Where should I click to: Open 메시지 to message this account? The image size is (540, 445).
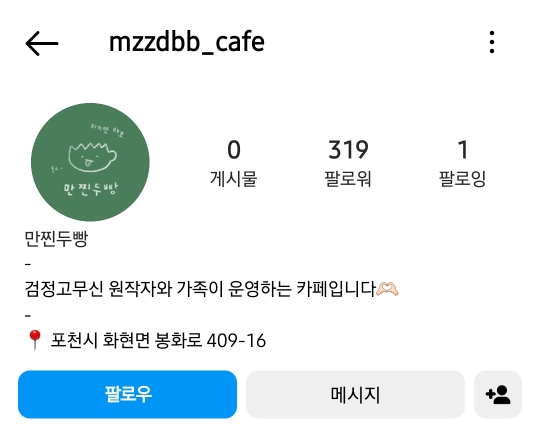click(x=355, y=394)
